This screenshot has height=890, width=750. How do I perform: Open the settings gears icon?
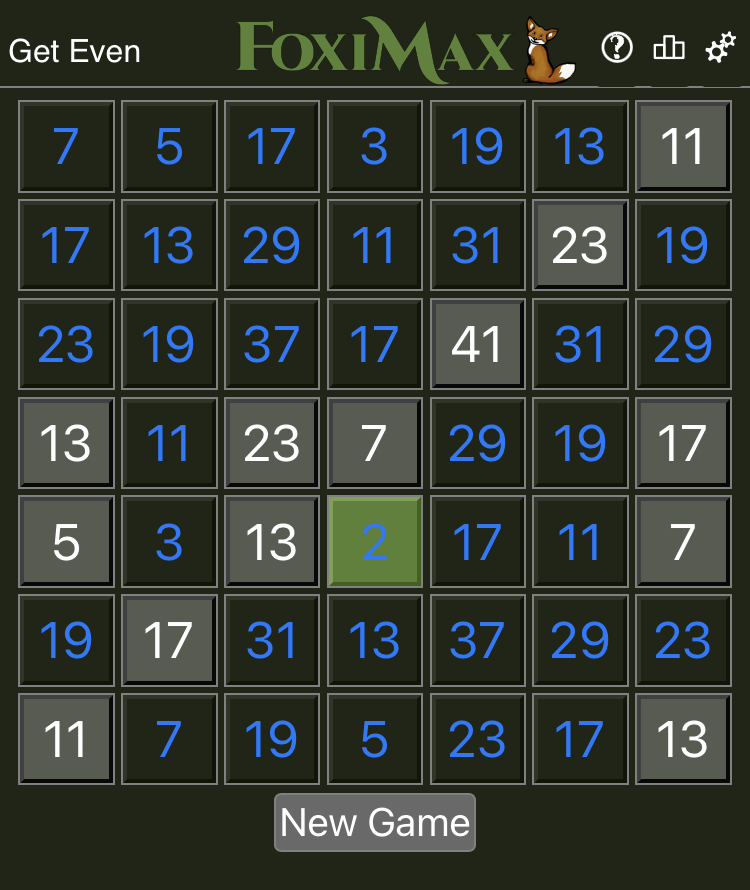point(720,47)
